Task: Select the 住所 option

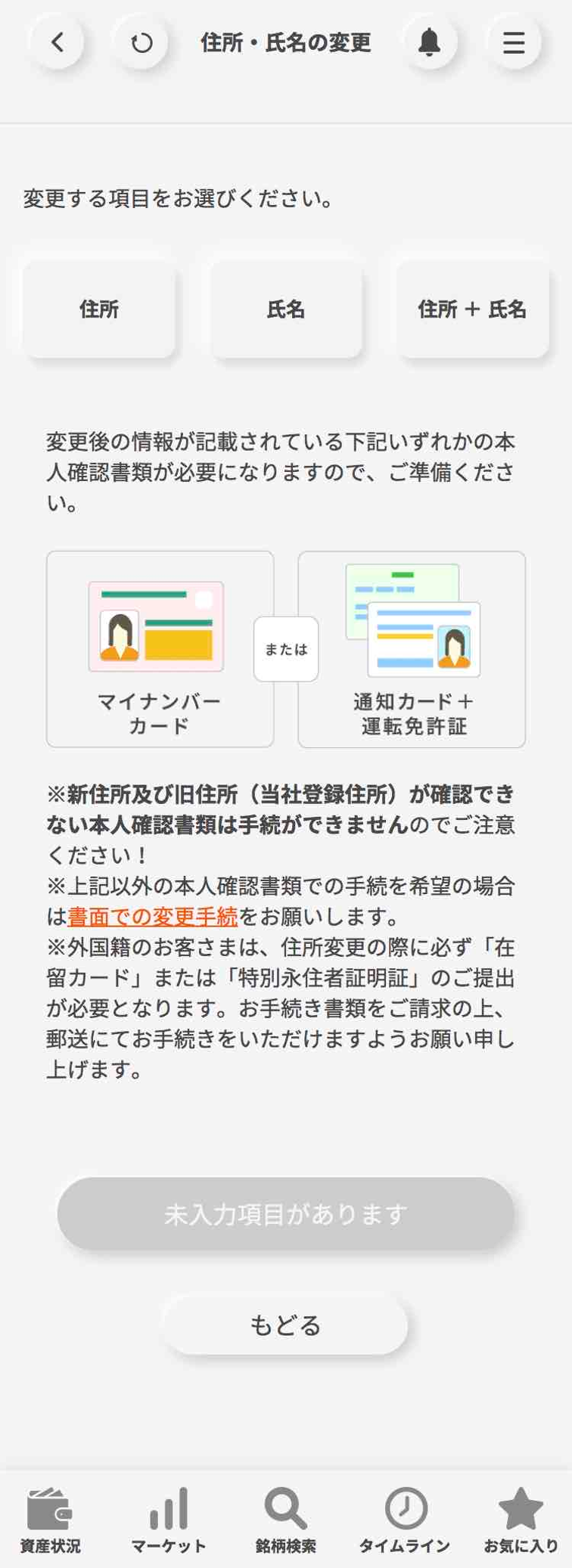Action: click(x=99, y=310)
